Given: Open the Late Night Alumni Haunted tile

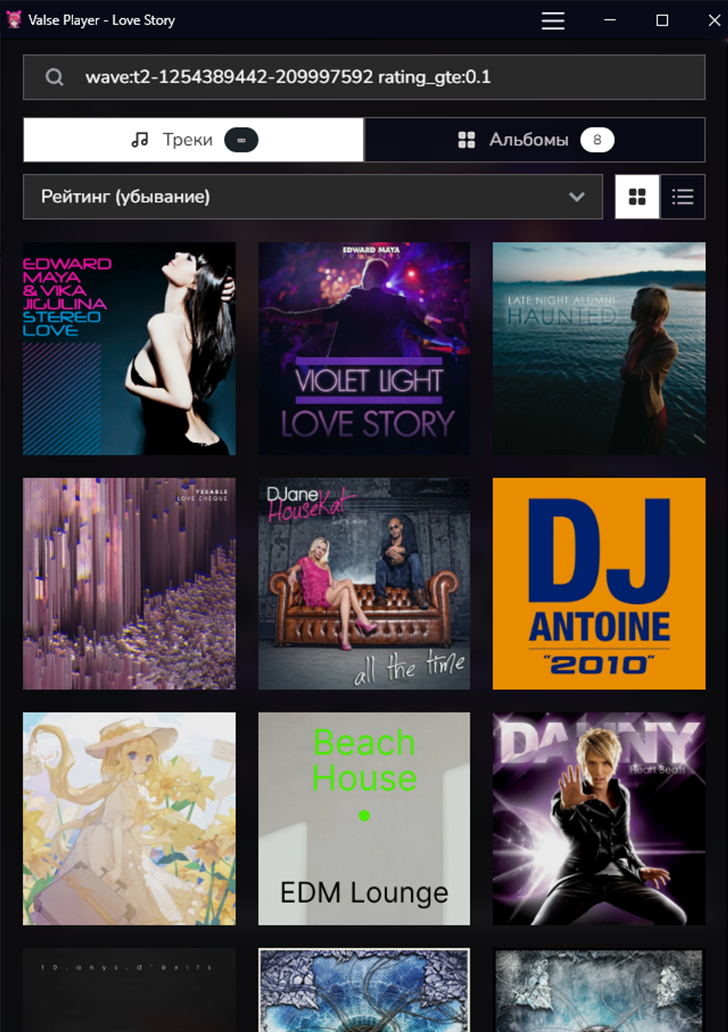Looking at the screenshot, I should [599, 348].
